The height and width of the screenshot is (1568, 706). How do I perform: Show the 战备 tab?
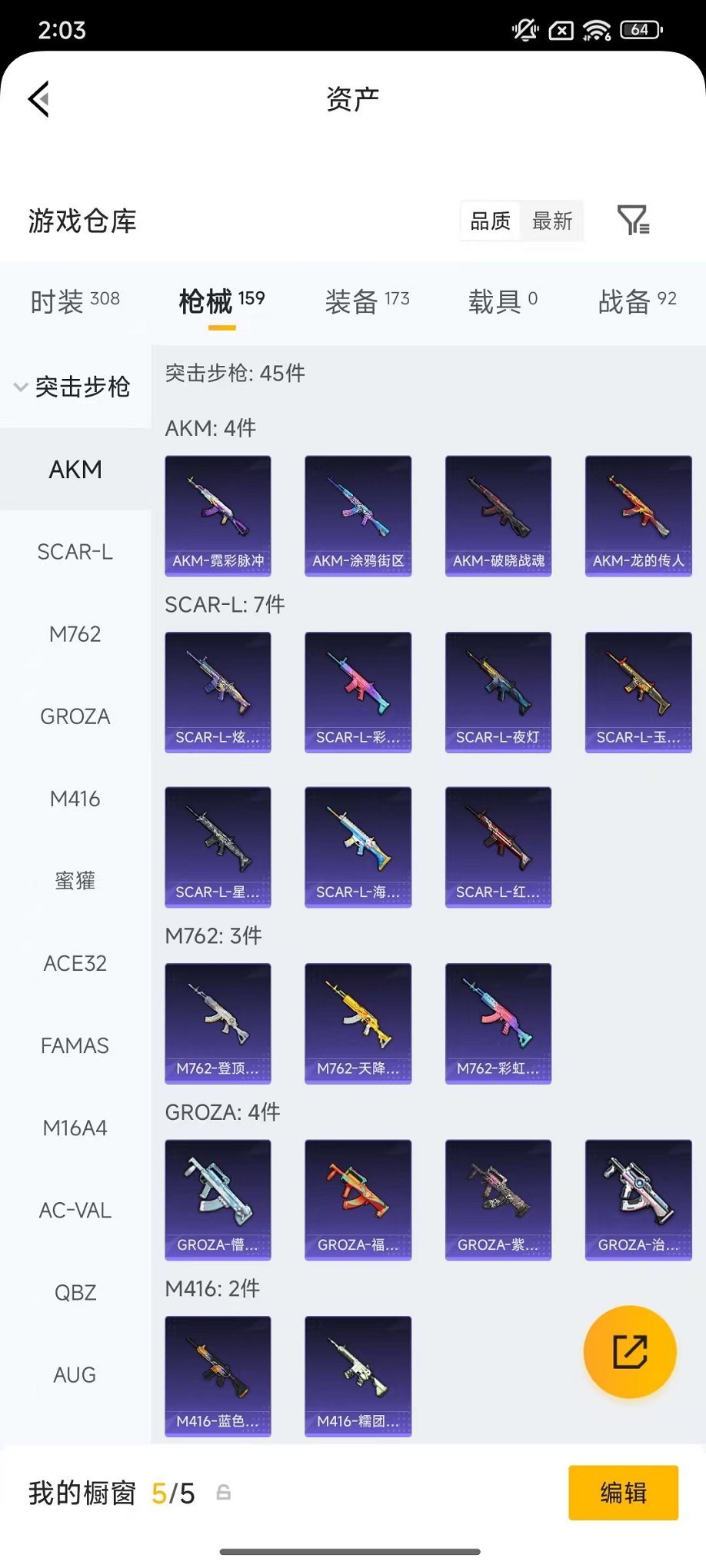tap(637, 301)
